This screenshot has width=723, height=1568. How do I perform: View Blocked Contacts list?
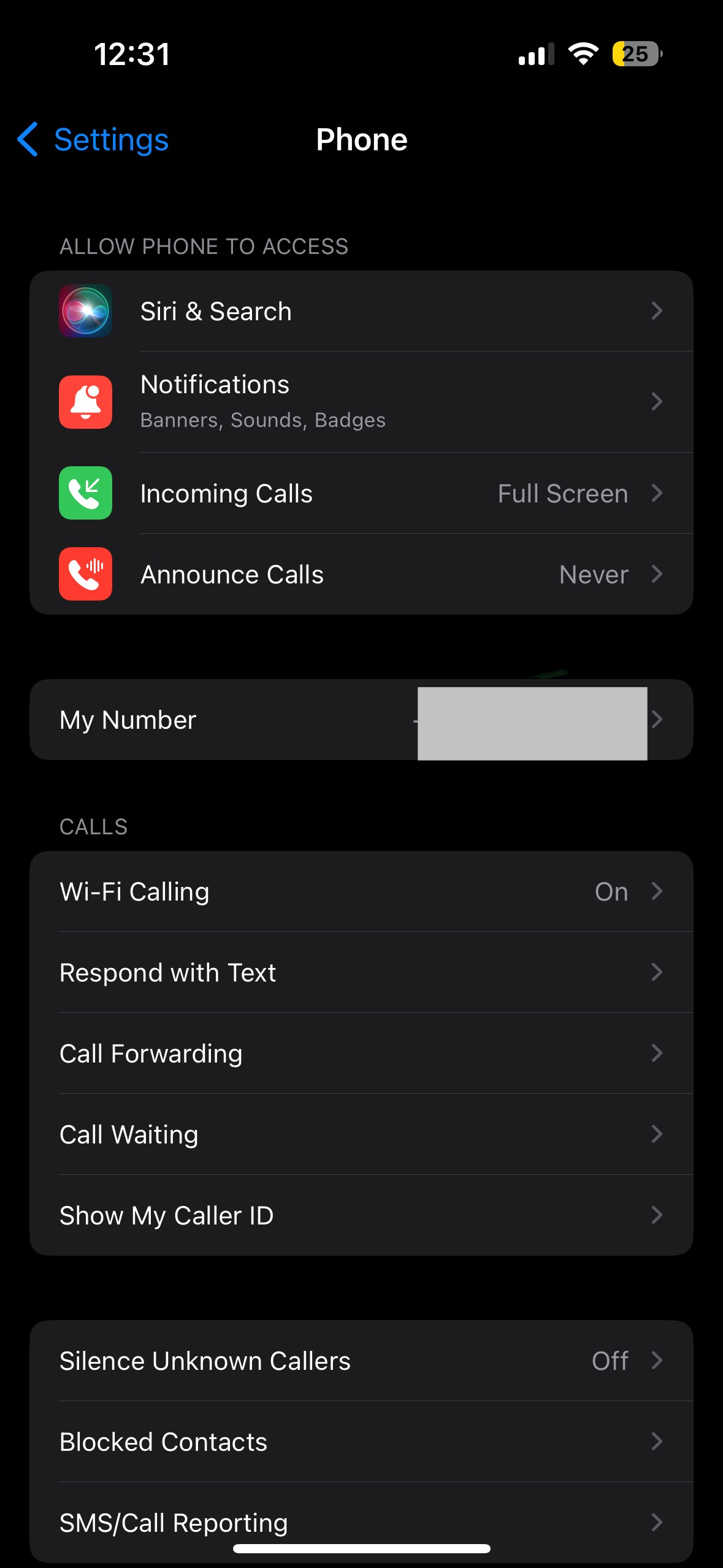(361, 1442)
